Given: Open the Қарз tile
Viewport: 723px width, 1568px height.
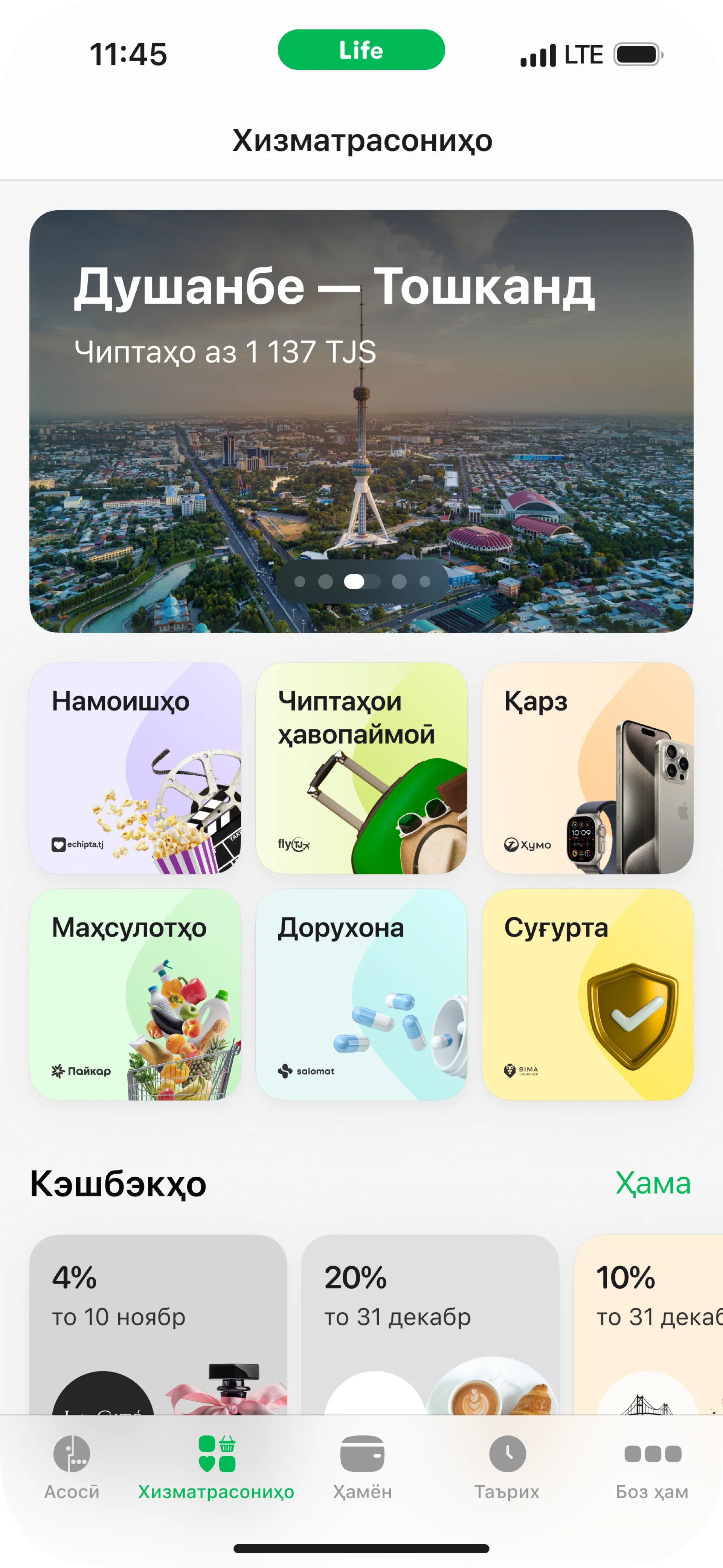Looking at the screenshot, I should click(x=587, y=768).
